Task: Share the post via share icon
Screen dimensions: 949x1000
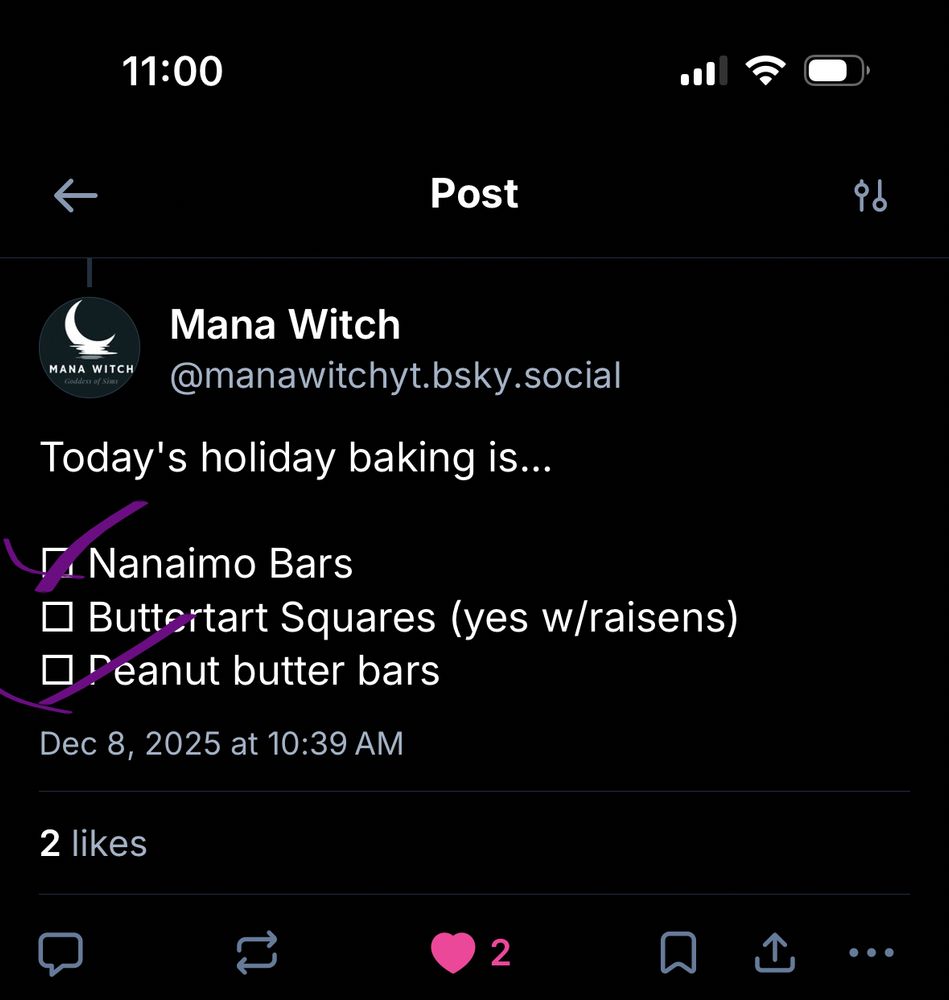Action: (x=775, y=953)
